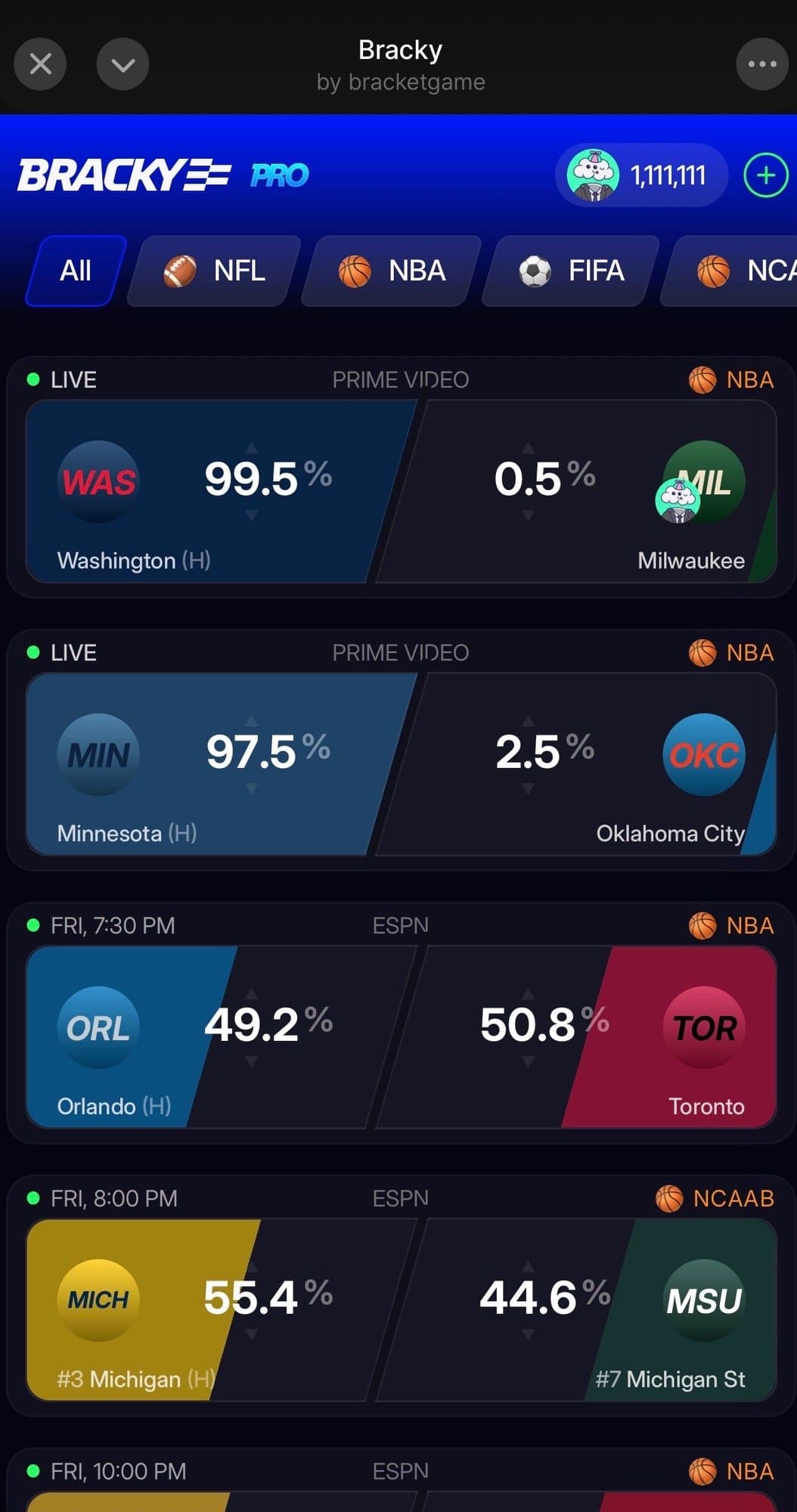The image size is (797, 1512).
Task: Open the 1,111,111 balance profile chip
Action: (x=641, y=175)
